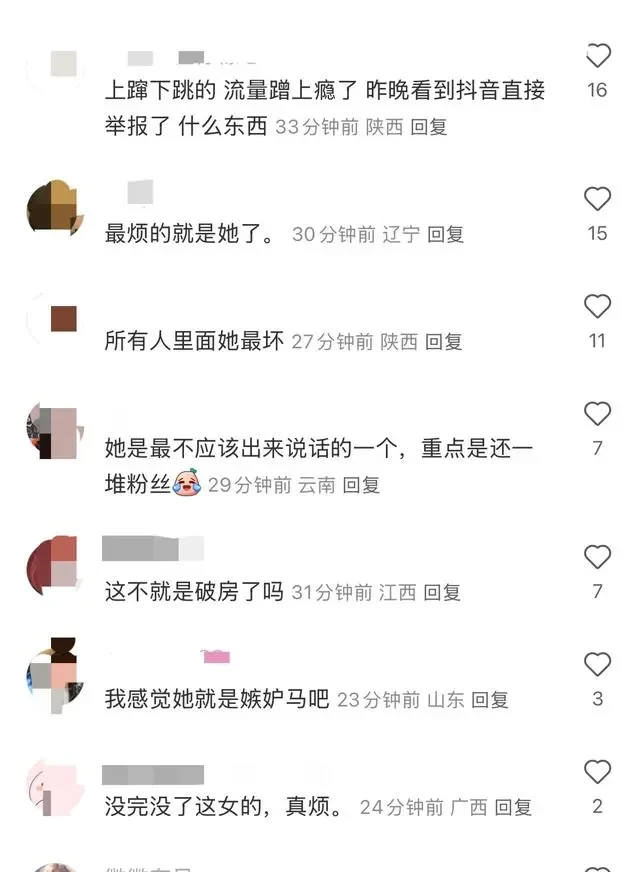Like the comment 最烦的就是她了
Image resolution: width=640 pixels, height=872 pixels.
tap(597, 199)
